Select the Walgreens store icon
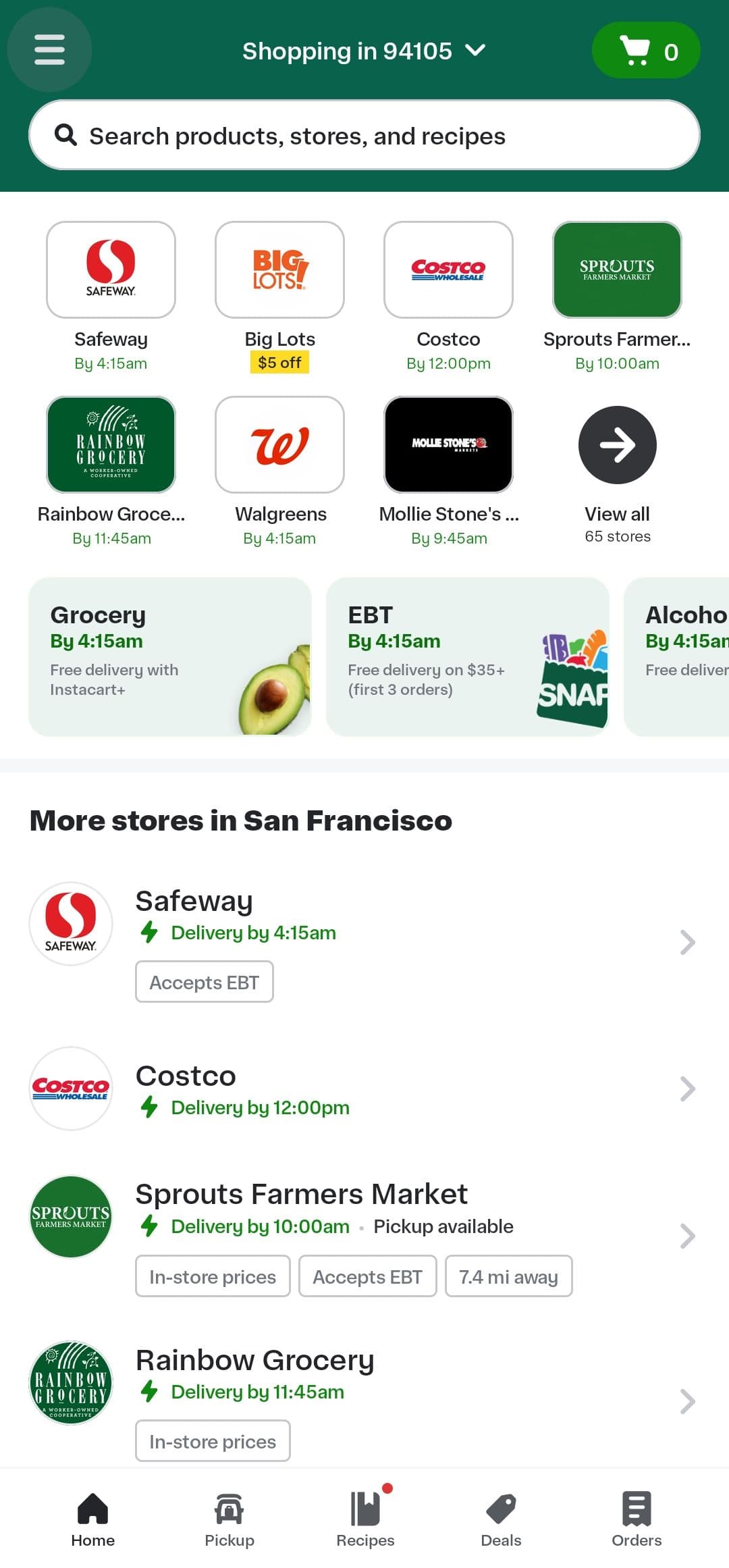The image size is (729, 1568). (x=279, y=444)
